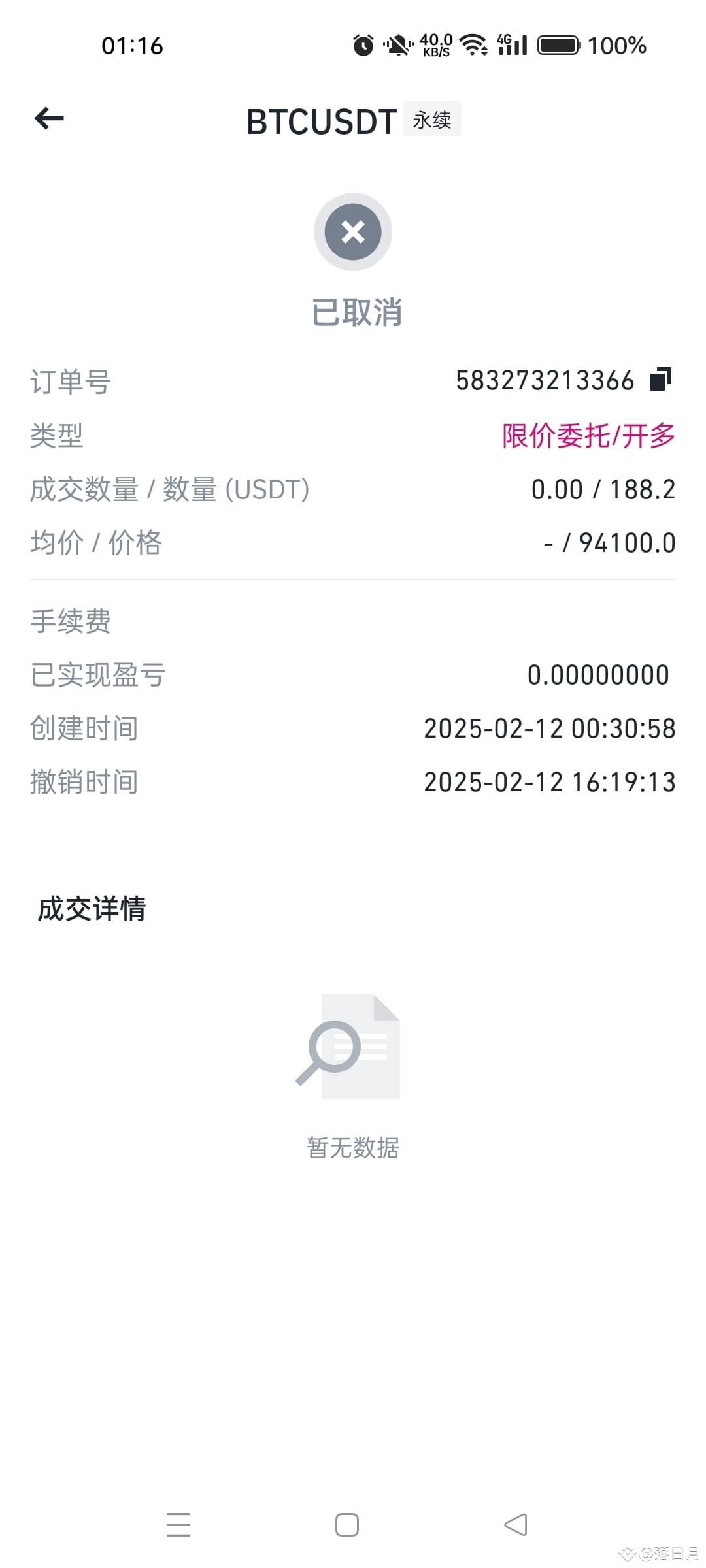706x1568 pixels.
Task: Open the alarm clock status bar icon
Action: click(x=363, y=44)
